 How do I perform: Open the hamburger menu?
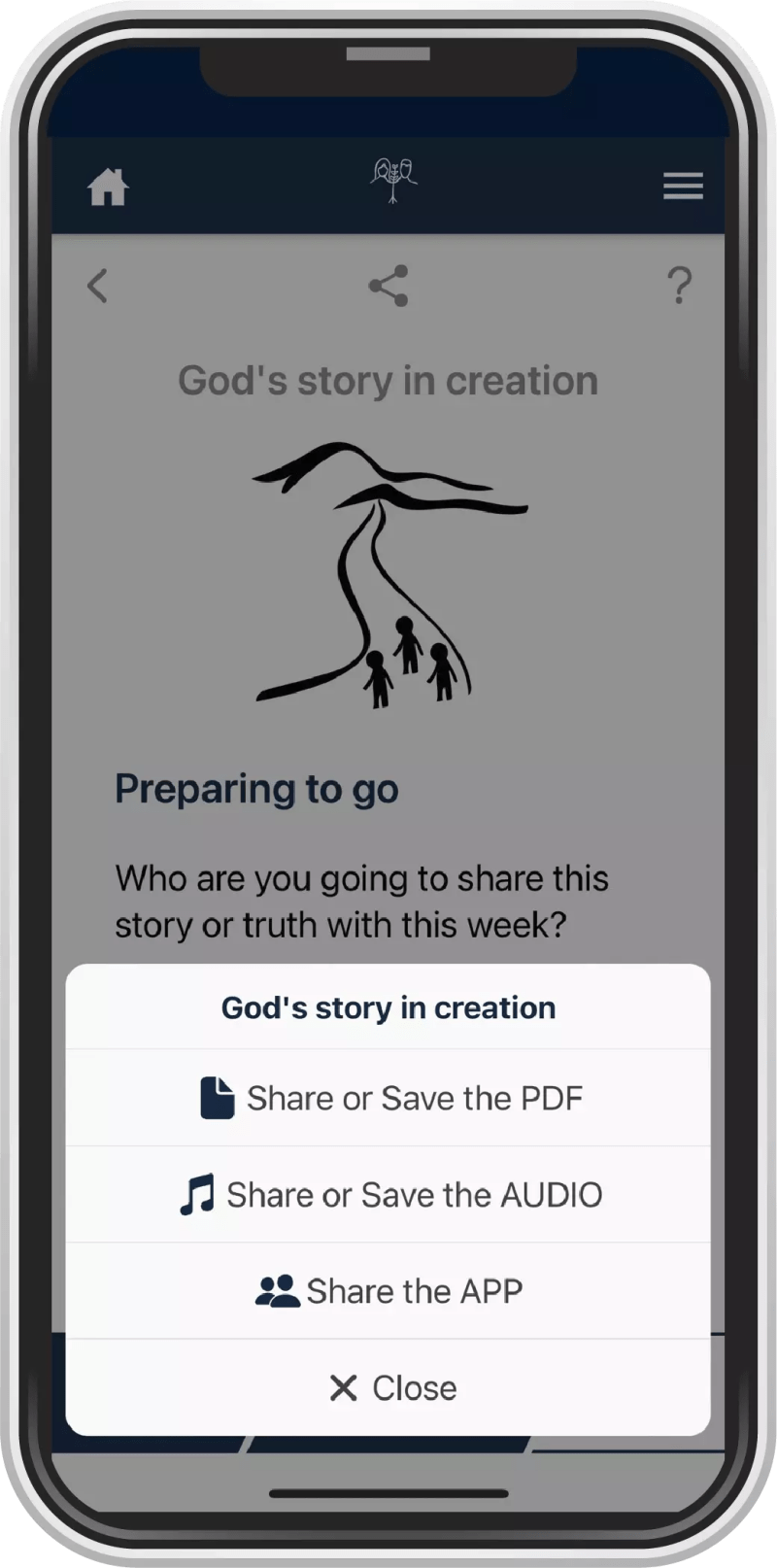(683, 186)
